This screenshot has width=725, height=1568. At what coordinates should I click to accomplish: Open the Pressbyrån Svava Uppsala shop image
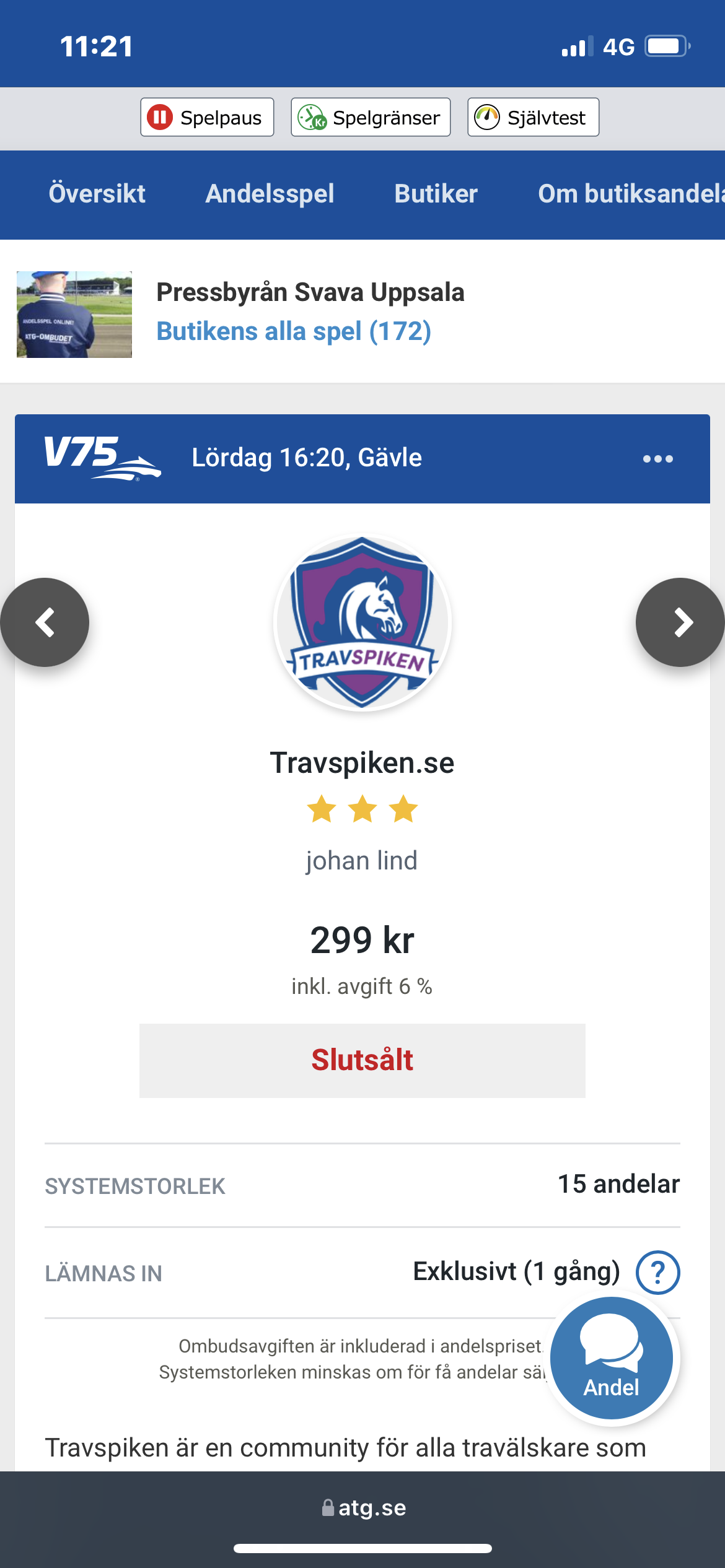(74, 315)
